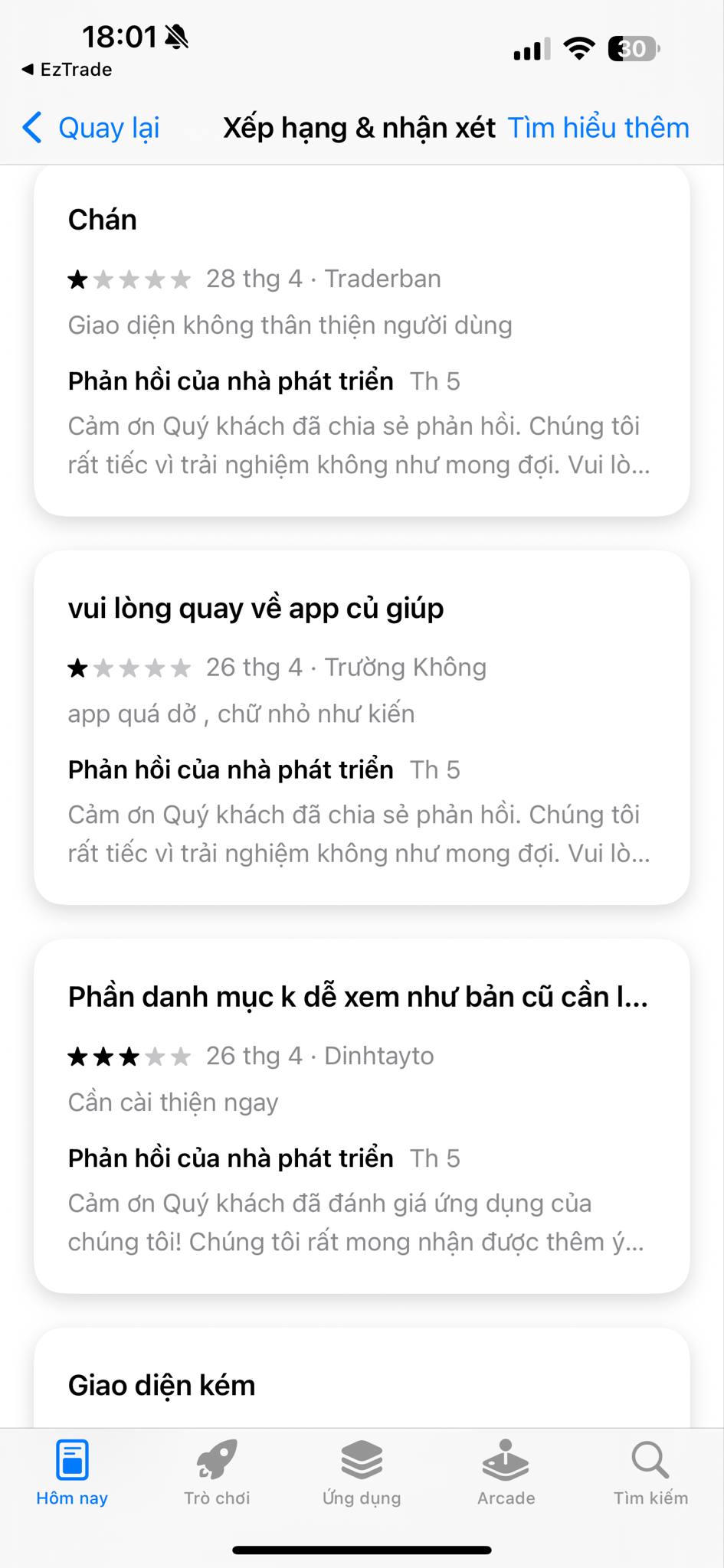Viewport: 724px width, 1568px height.
Task: Go back with Quay lại
Action: 92,128
